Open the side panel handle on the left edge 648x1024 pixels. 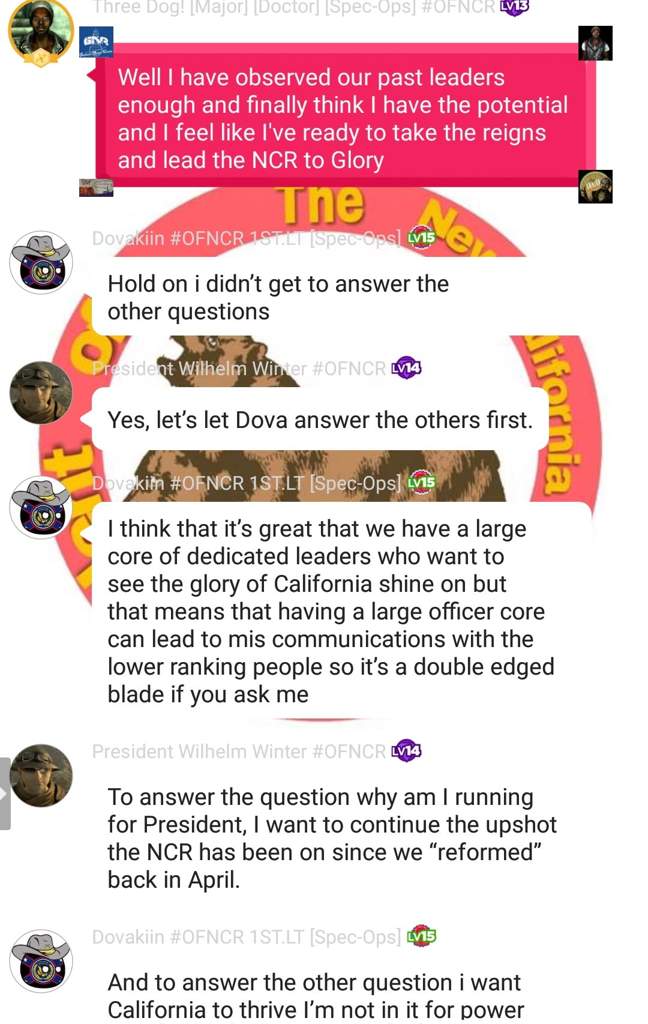pos(5,793)
